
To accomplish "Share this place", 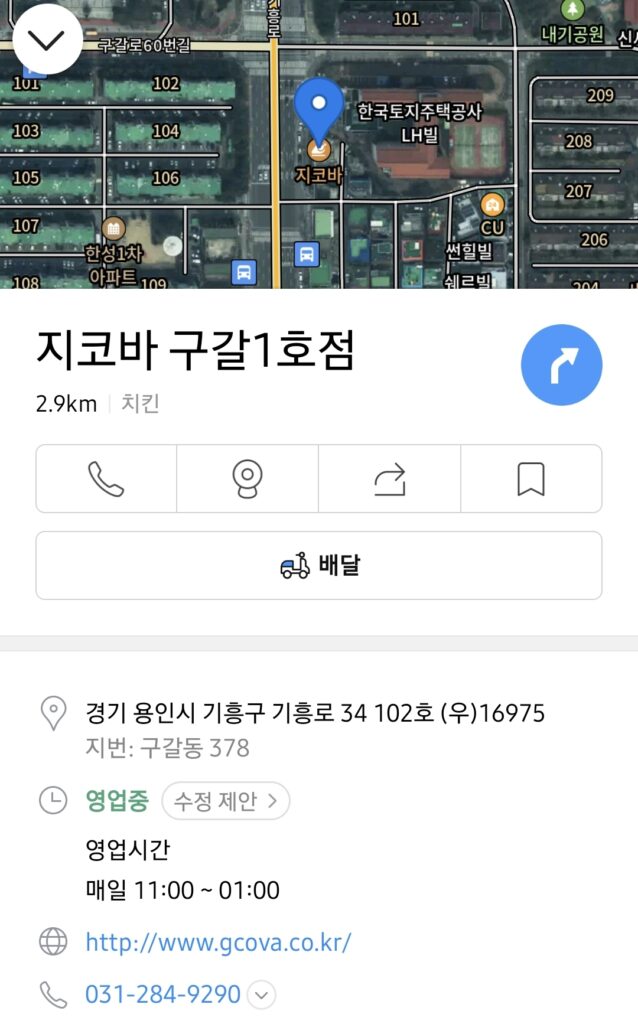I will (x=390, y=479).
